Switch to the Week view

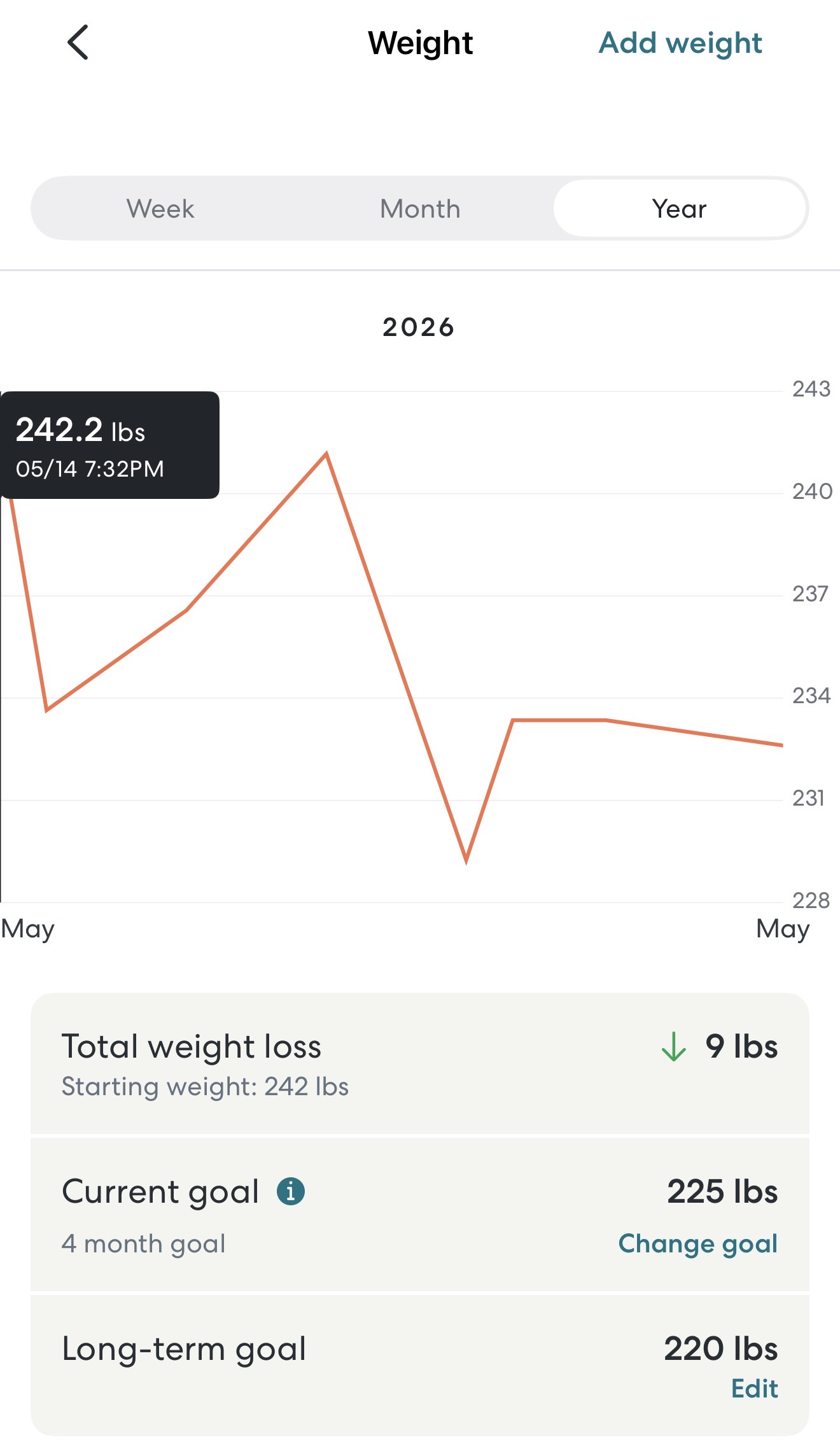160,208
